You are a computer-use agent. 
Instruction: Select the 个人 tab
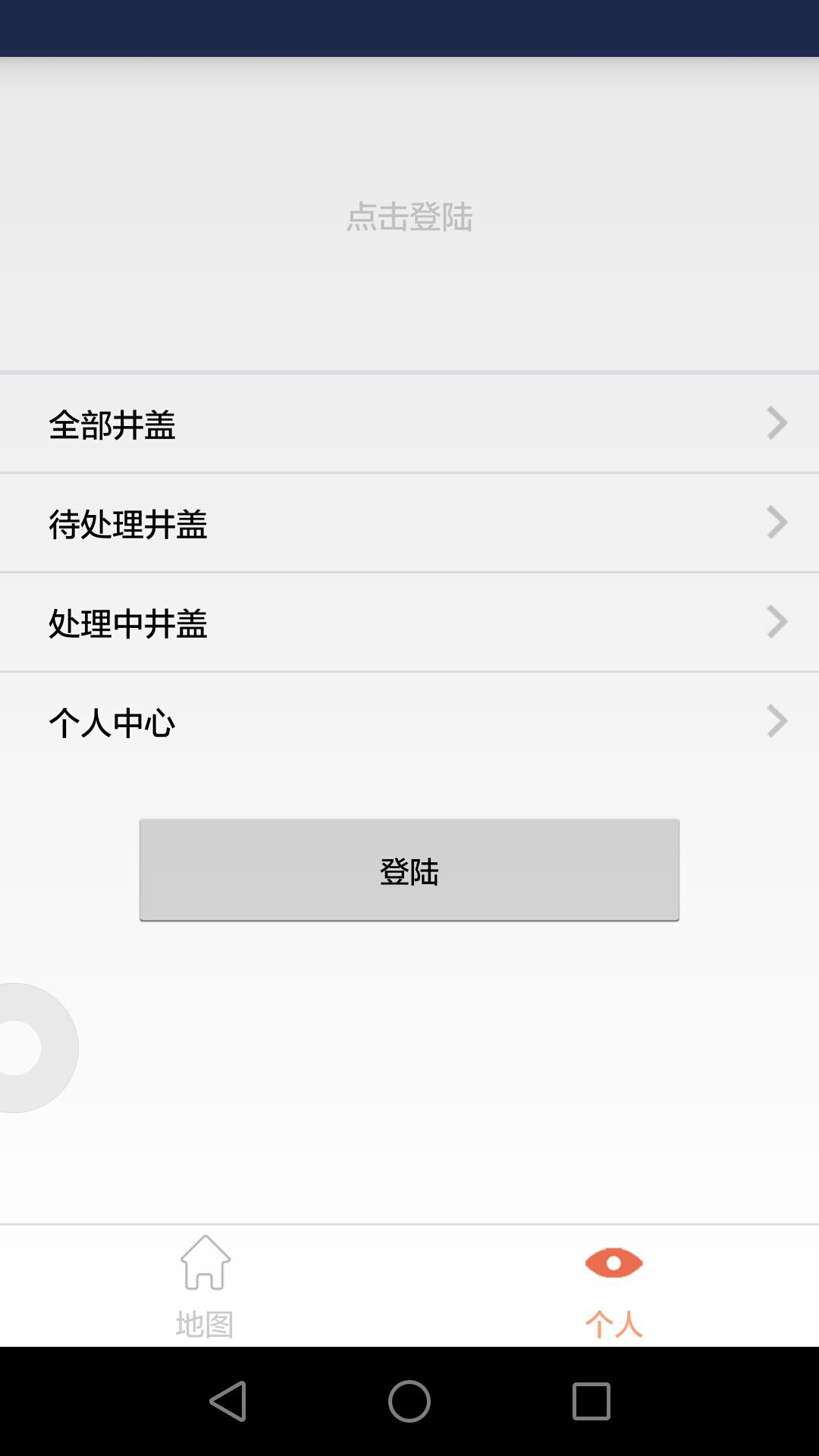pos(614,1286)
